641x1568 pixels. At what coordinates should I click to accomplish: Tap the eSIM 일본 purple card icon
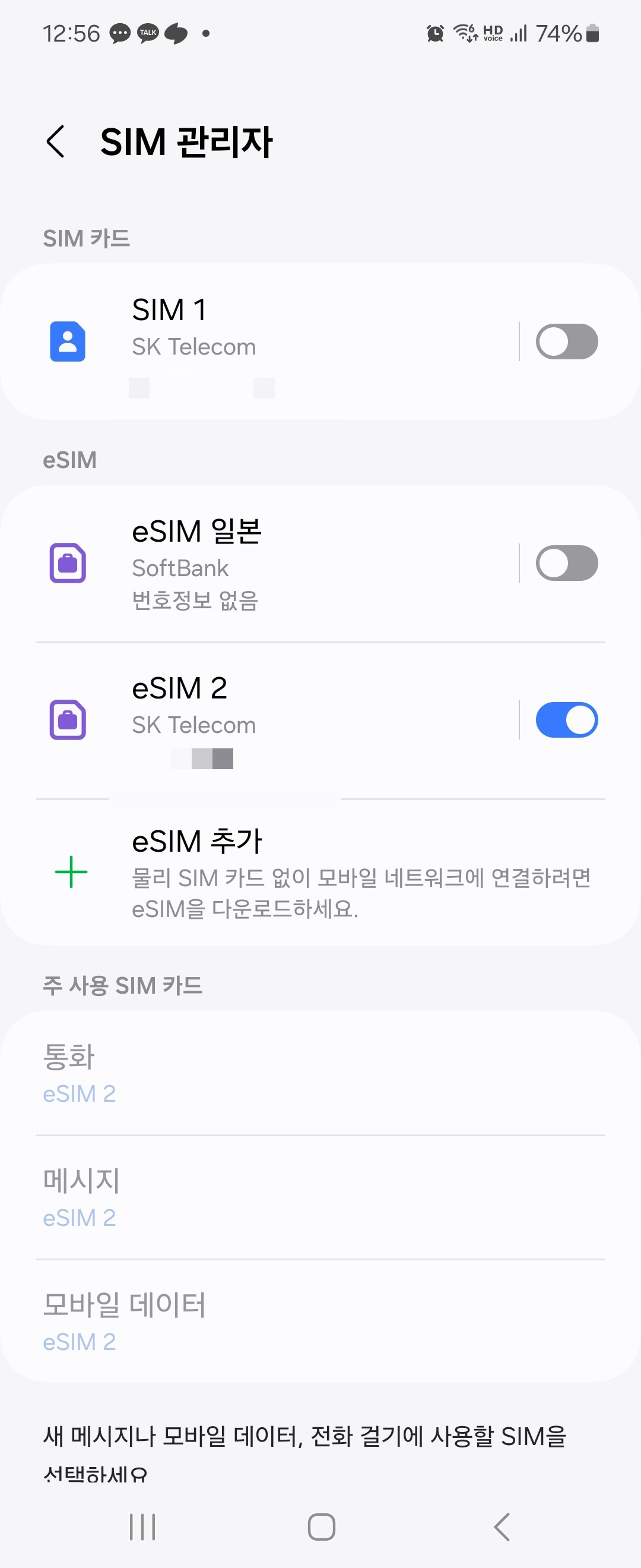click(x=68, y=562)
